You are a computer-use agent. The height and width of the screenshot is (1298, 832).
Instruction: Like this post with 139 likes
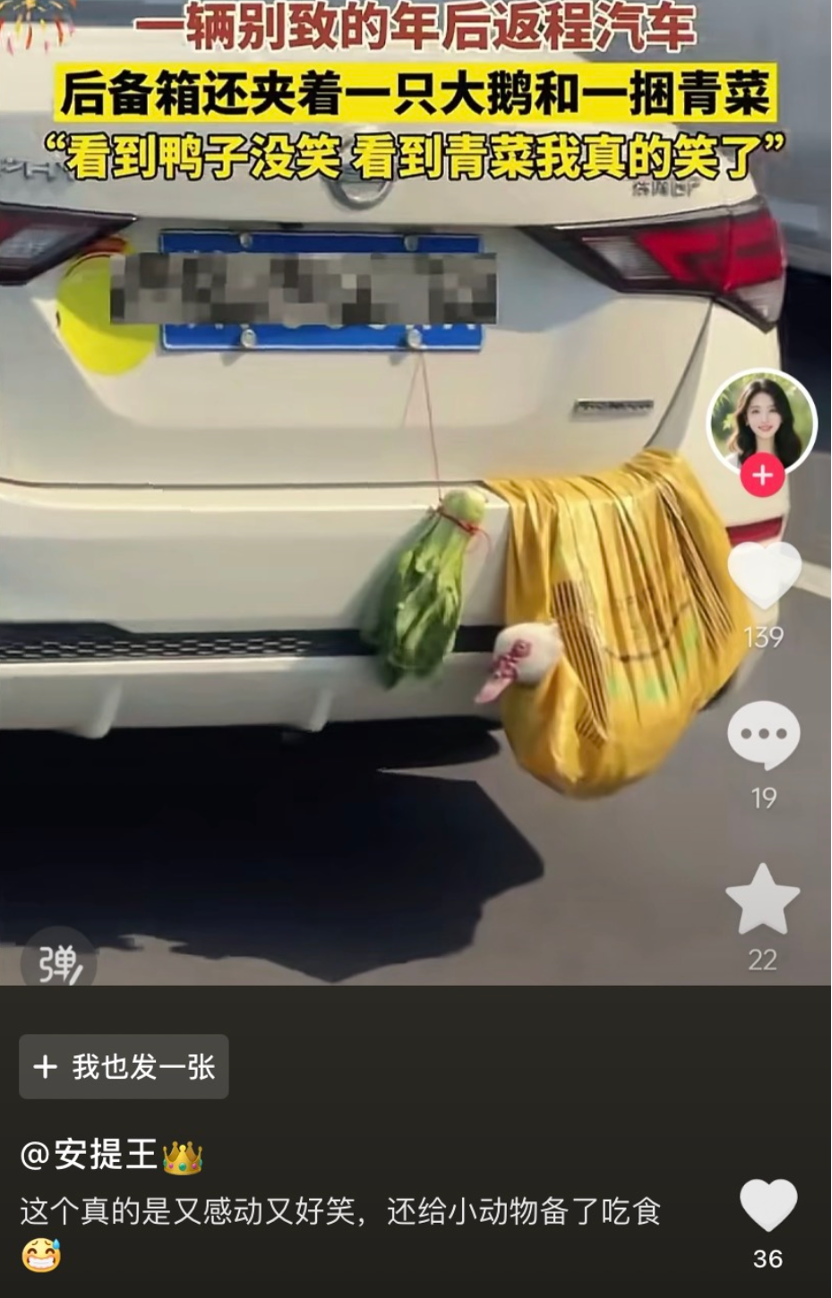click(764, 576)
